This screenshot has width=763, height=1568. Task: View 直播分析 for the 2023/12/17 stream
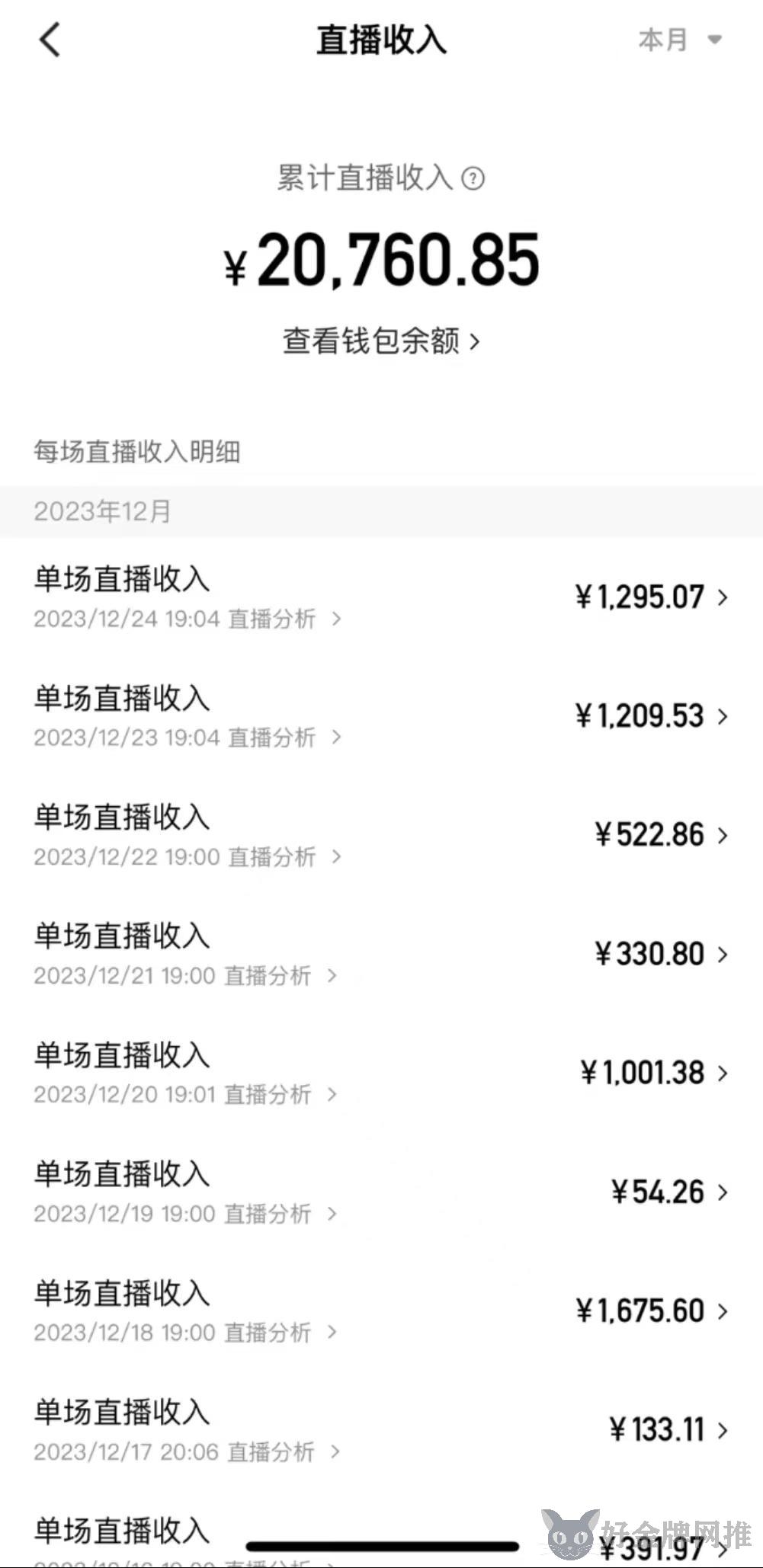coord(284,1451)
